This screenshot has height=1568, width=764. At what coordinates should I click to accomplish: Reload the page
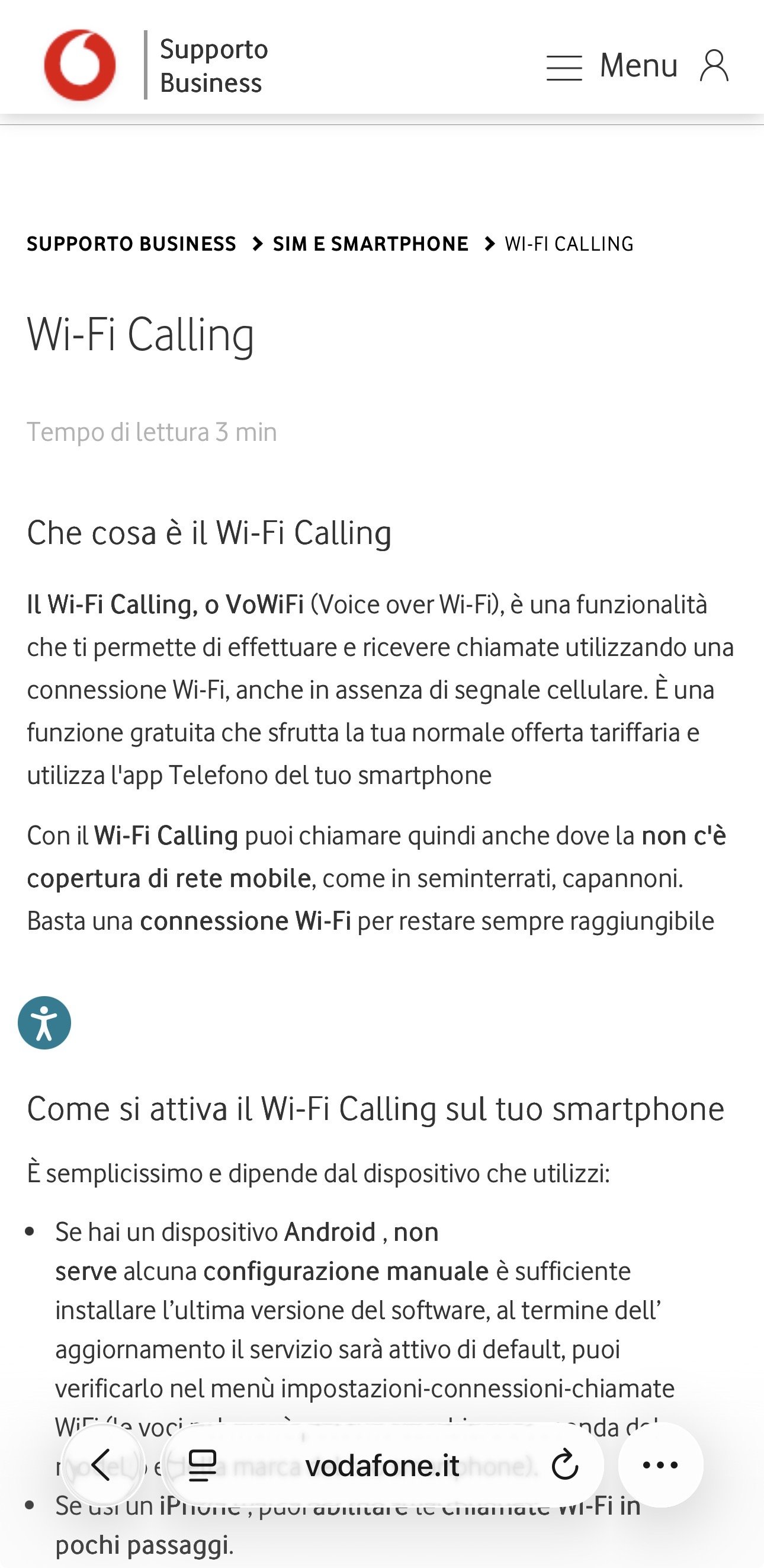coord(564,1465)
